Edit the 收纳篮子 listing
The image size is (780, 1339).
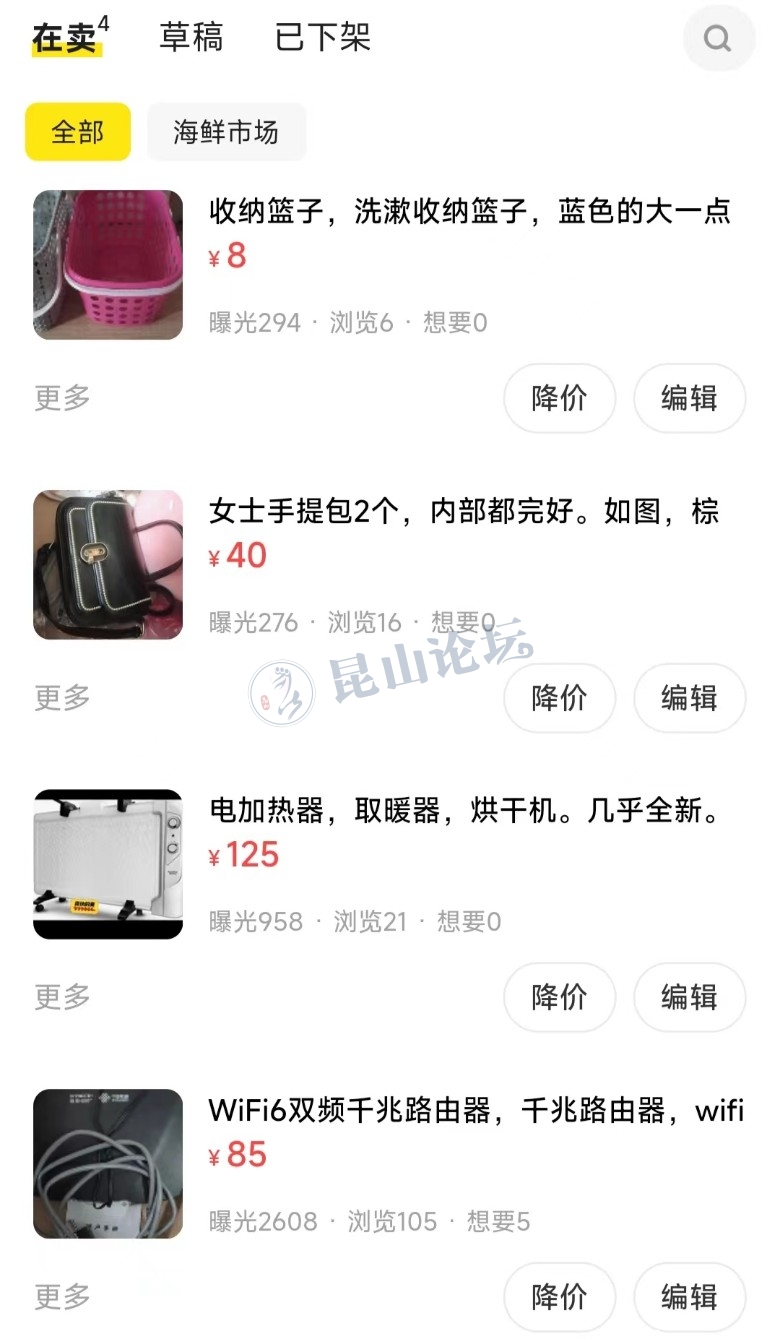(x=689, y=398)
